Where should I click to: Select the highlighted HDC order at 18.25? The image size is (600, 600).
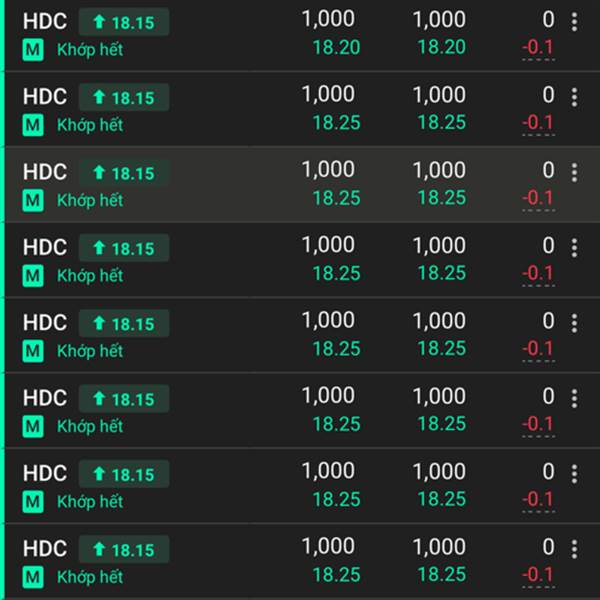[x=300, y=184]
